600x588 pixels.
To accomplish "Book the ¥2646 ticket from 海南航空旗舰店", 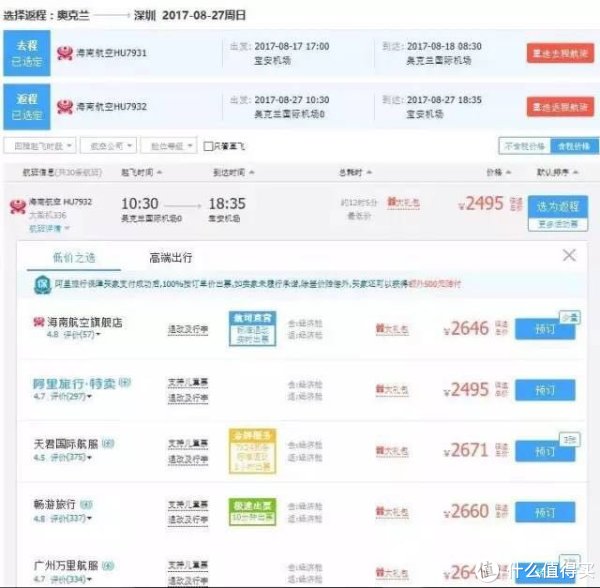I will point(545,329).
